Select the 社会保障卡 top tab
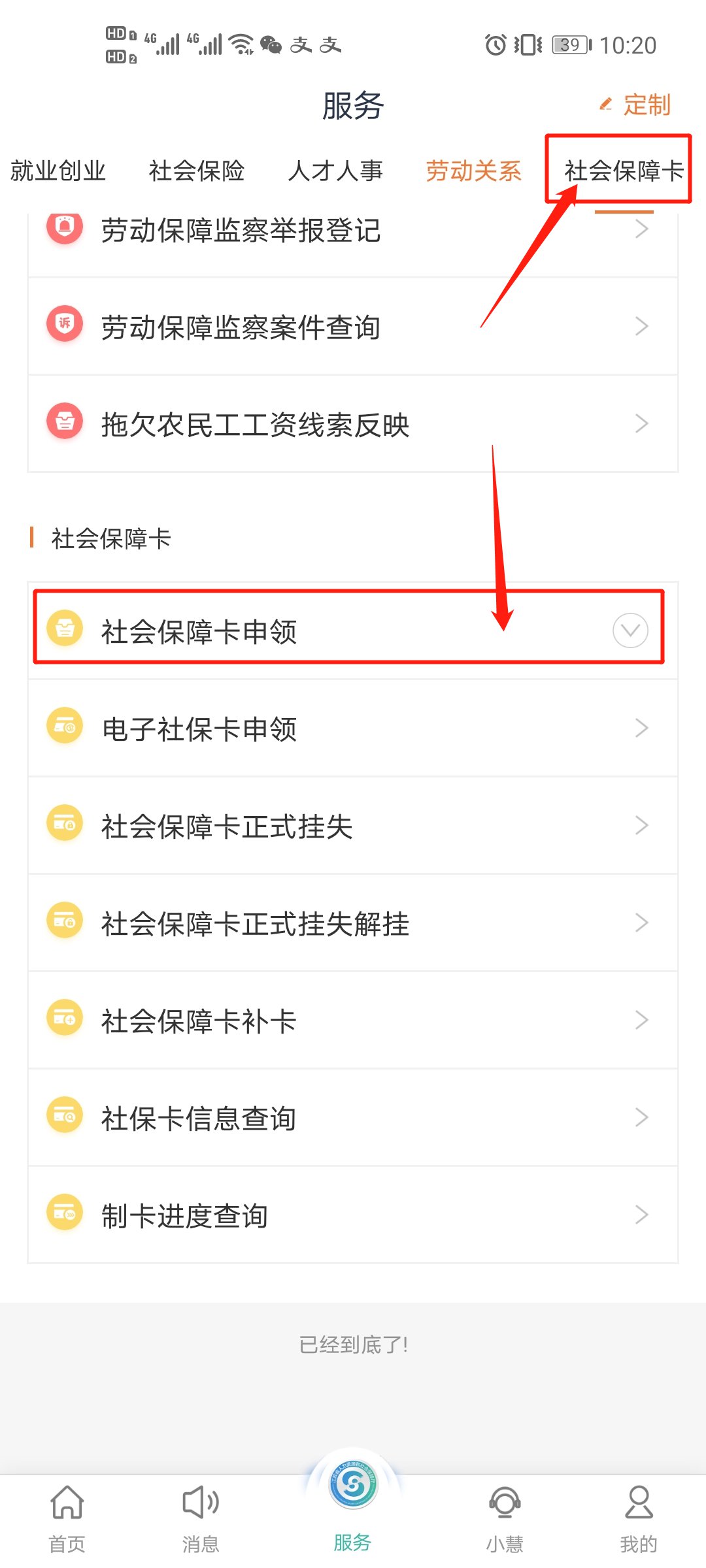Screen dimensions: 706x1568 [x=623, y=171]
